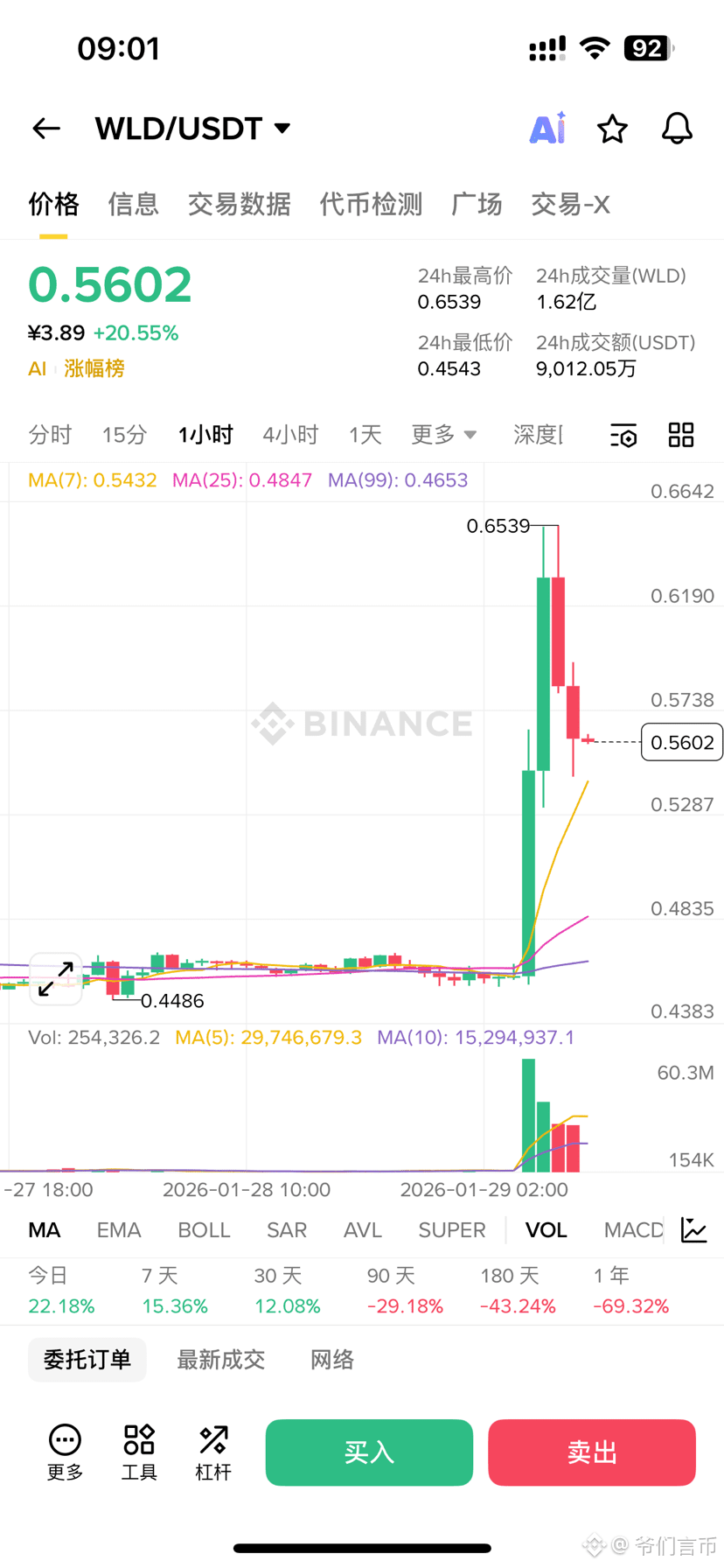This screenshot has height=1568, width=724.
Task: Tap the green 买入 buy button
Action: (x=368, y=1452)
